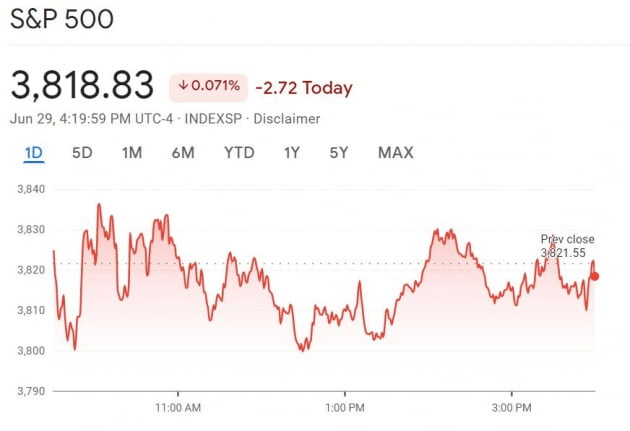The image size is (630, 431).
Task: Switch to the 6M chart view
Action: point(183,153)
